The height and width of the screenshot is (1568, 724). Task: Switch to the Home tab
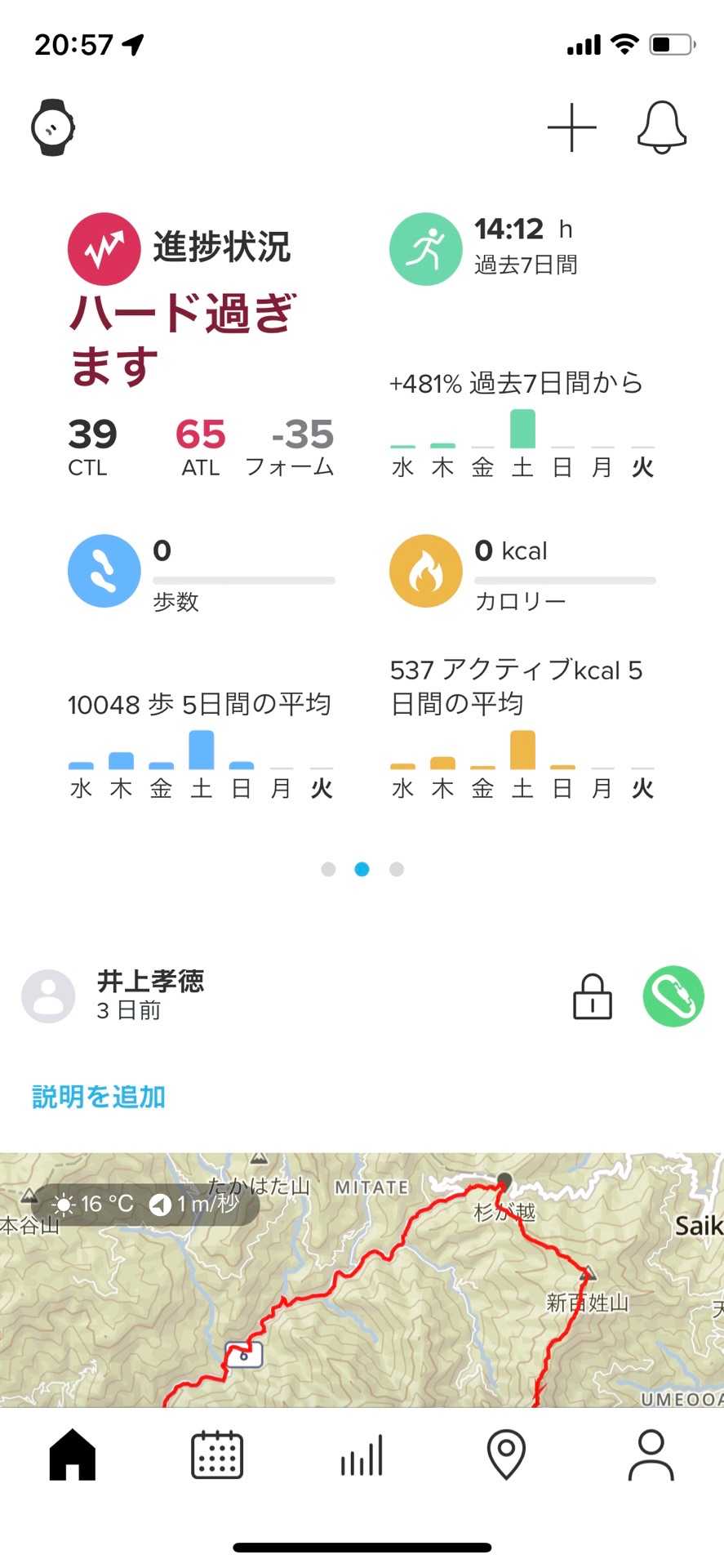pos(73,1454)
